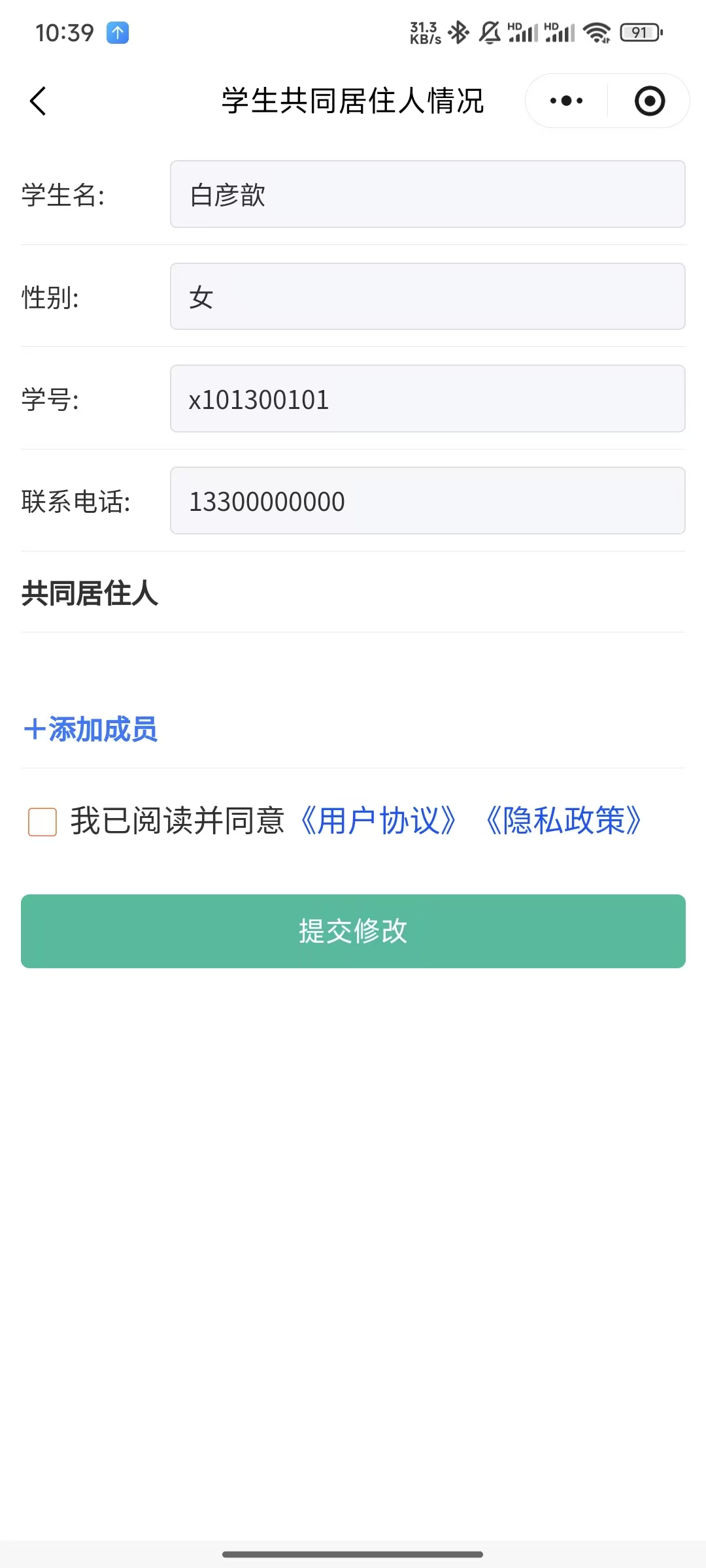The height and width of the screenshot is (1568, 706).
Task: Close the mini program via circle icon
Action: tap(649, 101)
